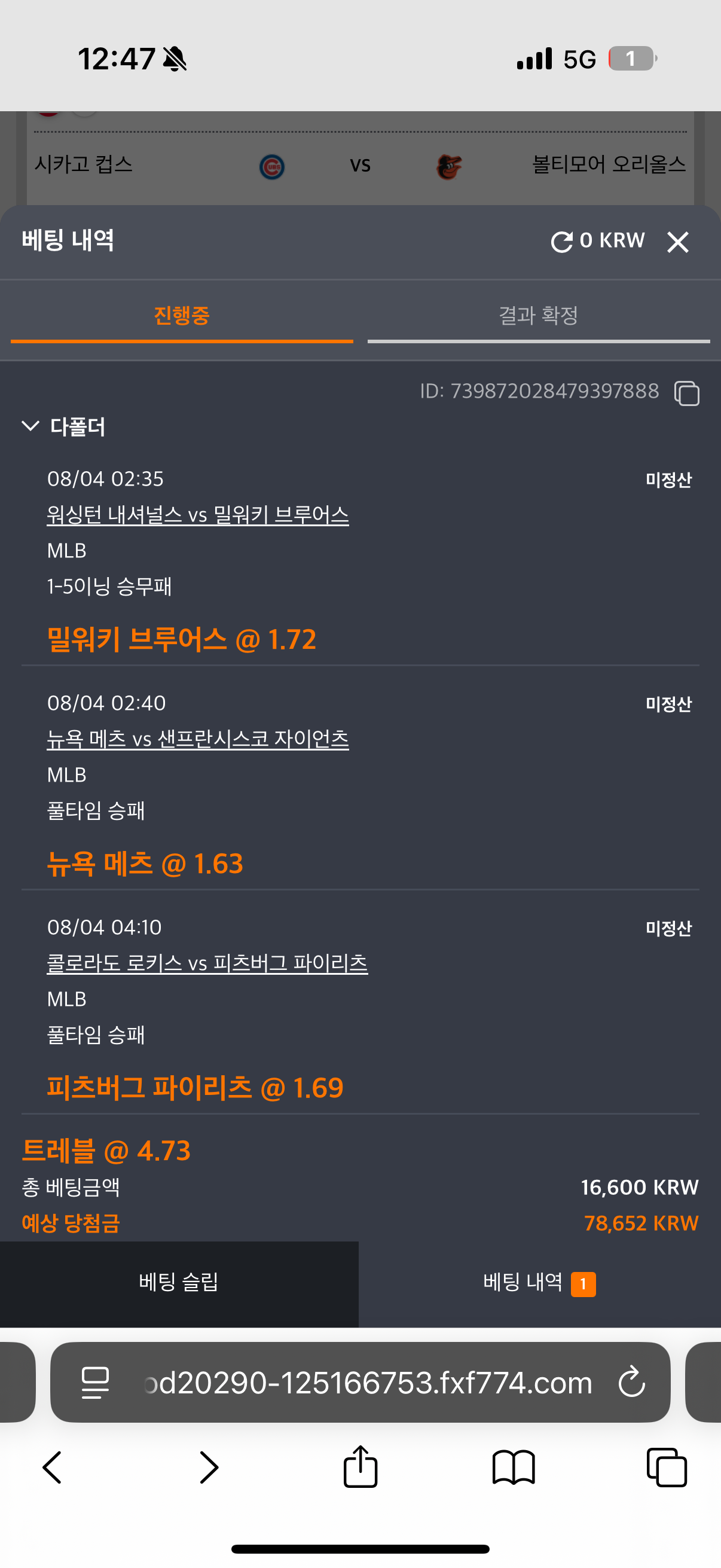Select the 진행중 tab

(x=182, y=315)
